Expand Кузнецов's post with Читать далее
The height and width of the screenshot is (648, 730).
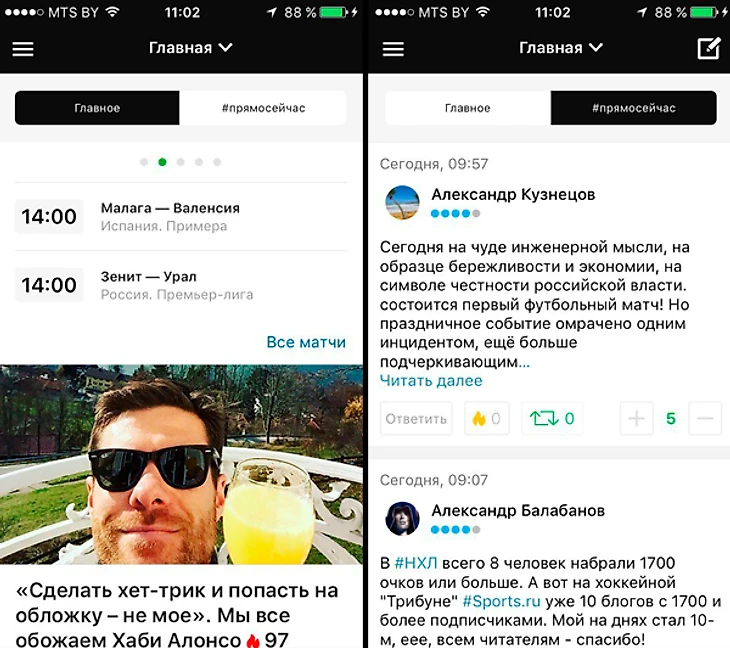[x=431, y=380]
